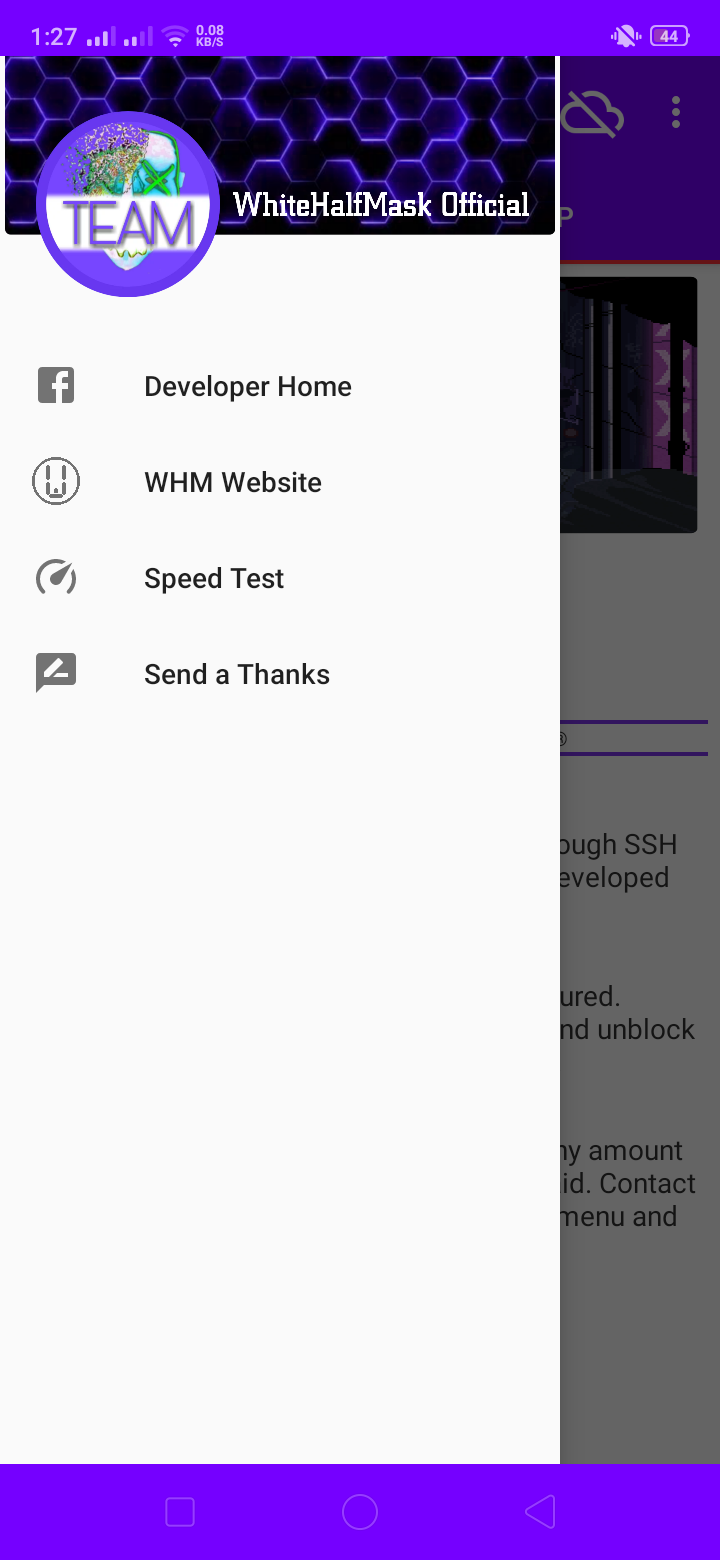The image size is (720, 1560).
Task: Select Send a Thanks
Action: [x=236, y=675]
